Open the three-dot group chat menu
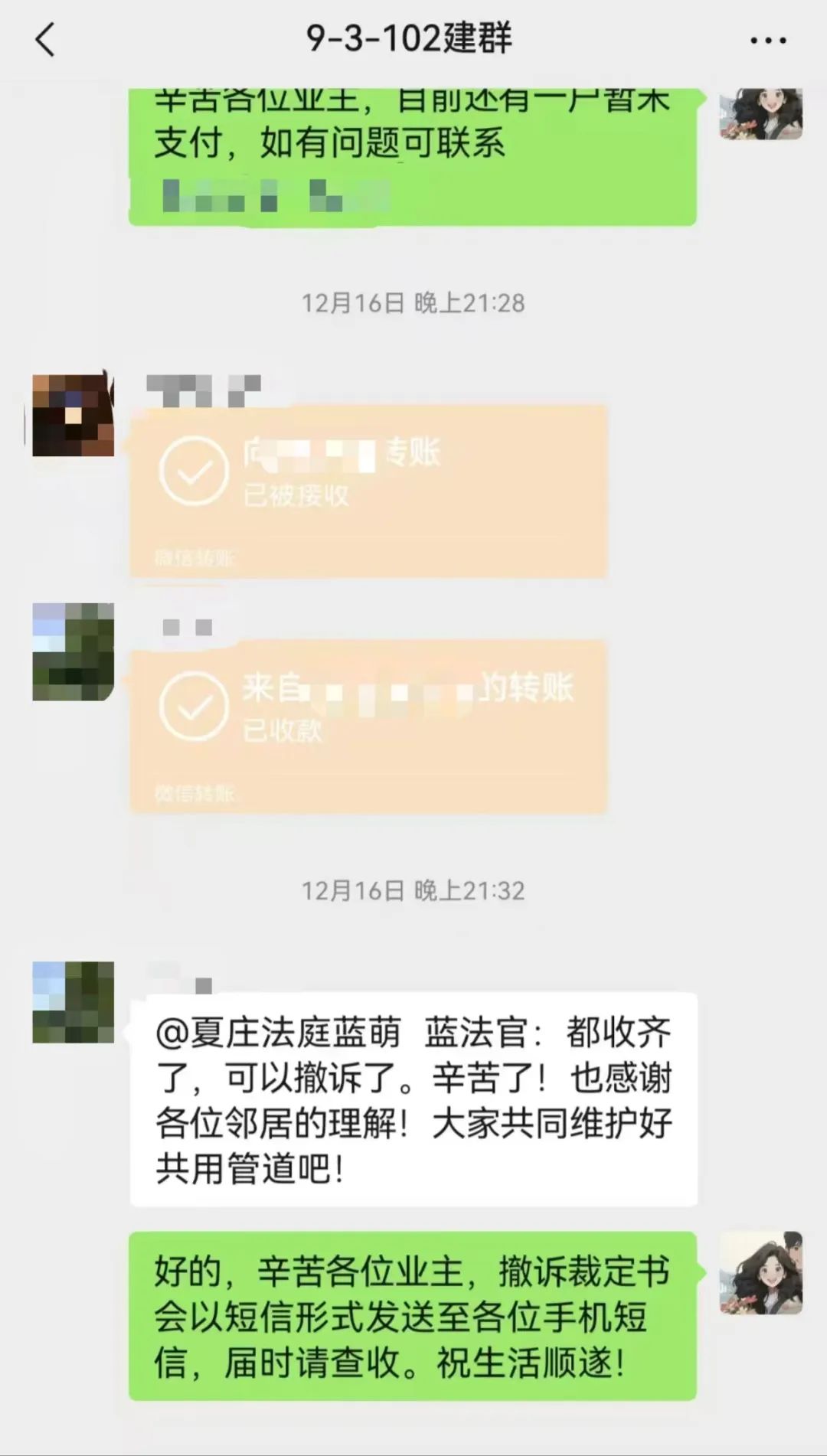The width and height of the screenshot is (827, 1456). tap(768, 41)
